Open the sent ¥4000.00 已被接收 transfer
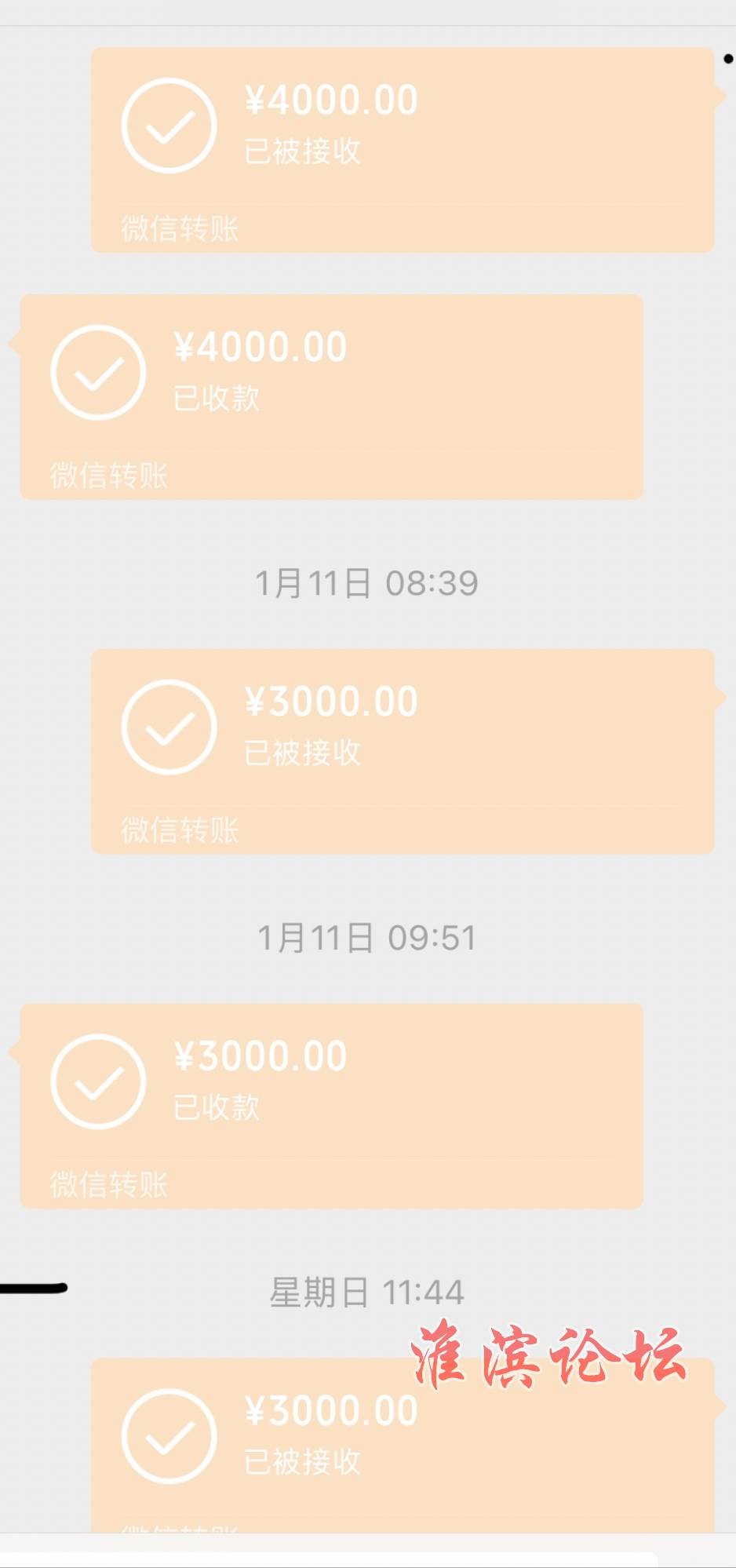 tap(403, 150)
